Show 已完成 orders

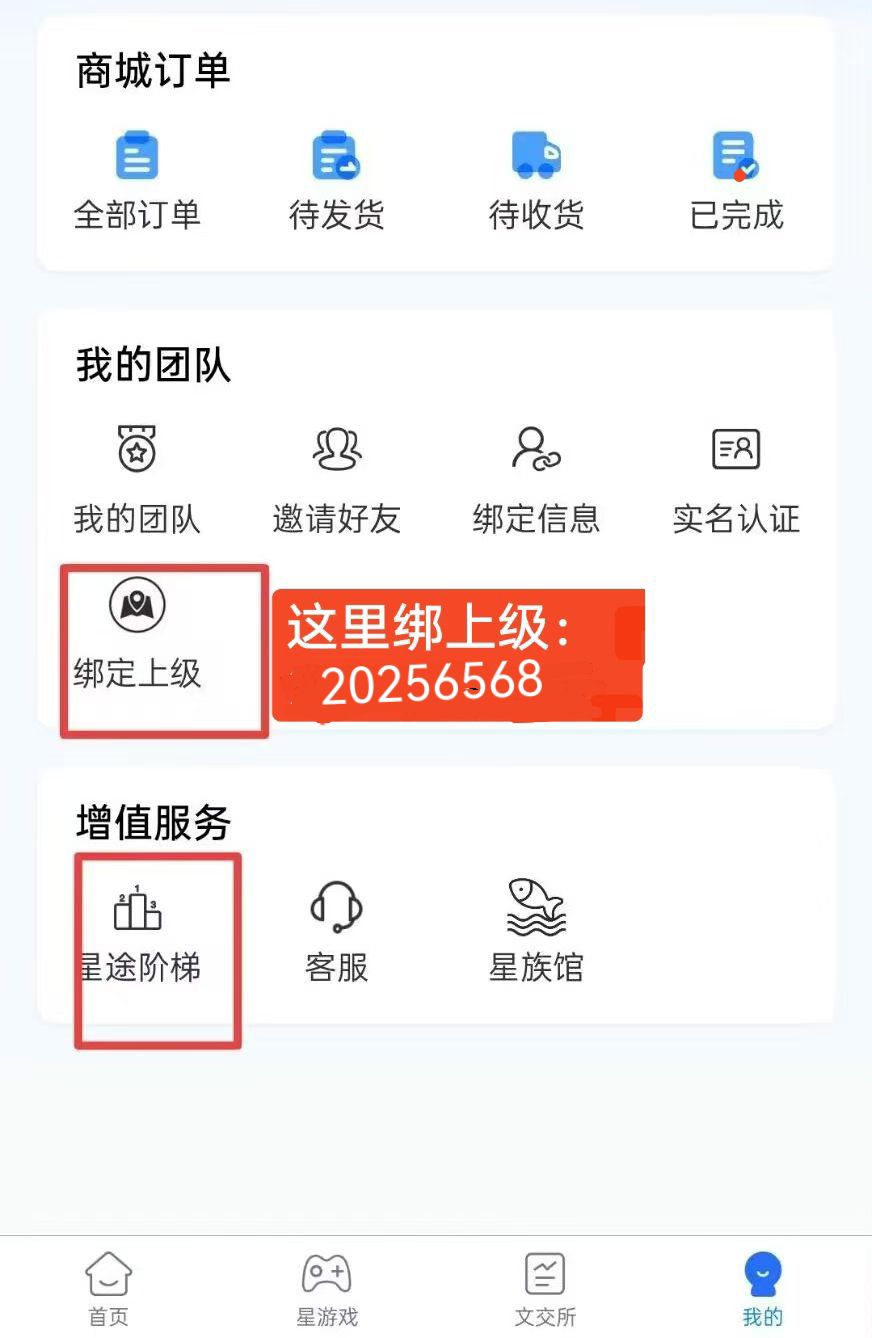tap(736, 180)
